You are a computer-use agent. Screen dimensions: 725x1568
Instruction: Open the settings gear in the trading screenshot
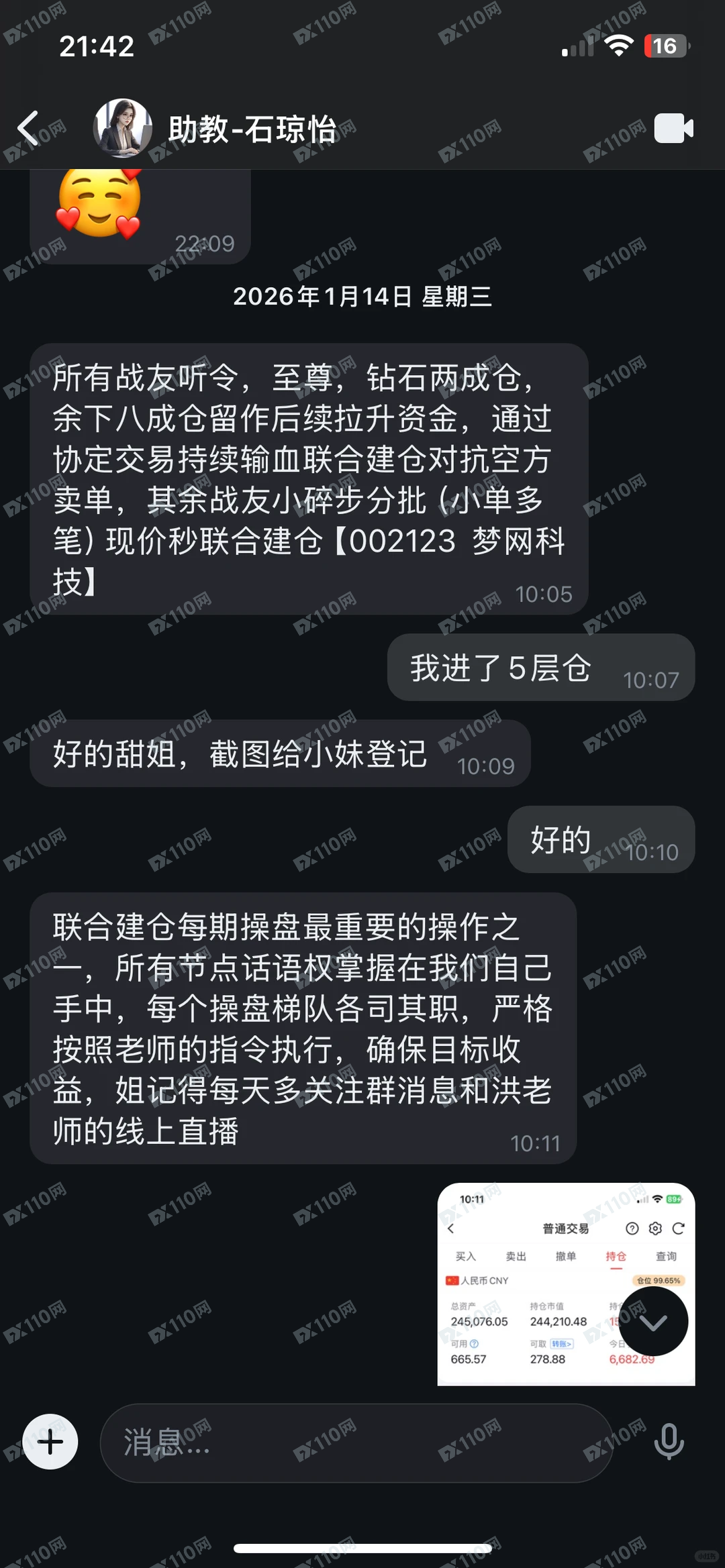click(655, 1229)
